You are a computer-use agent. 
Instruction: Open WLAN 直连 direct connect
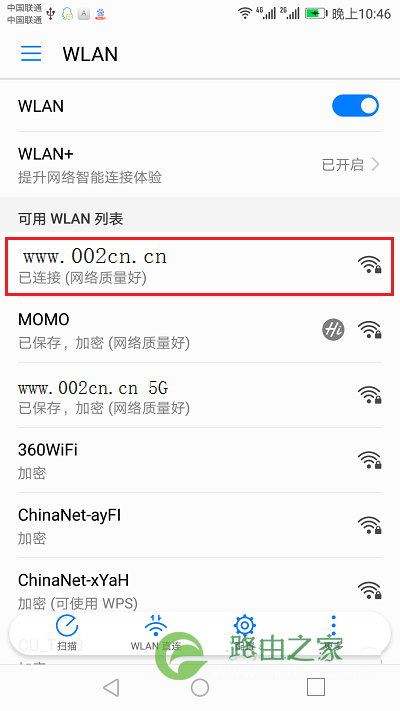tap(156, 633)
